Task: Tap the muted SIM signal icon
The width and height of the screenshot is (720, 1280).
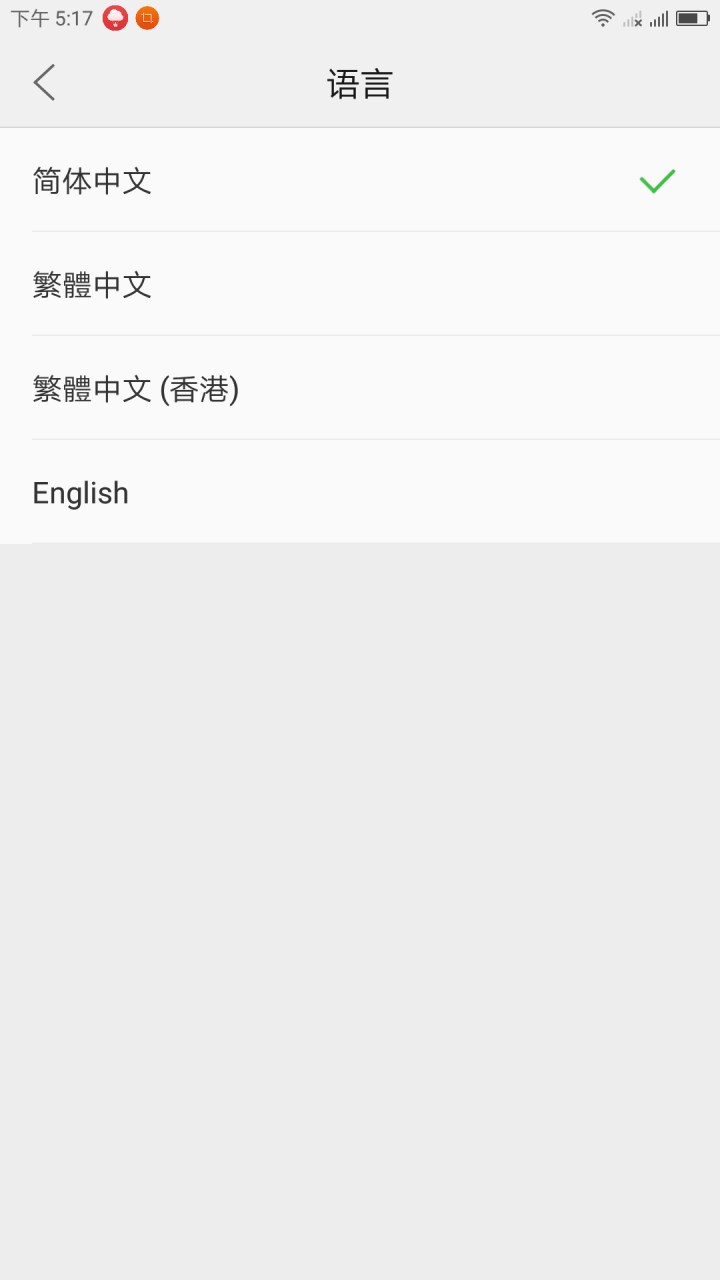Action: (630, 18)
